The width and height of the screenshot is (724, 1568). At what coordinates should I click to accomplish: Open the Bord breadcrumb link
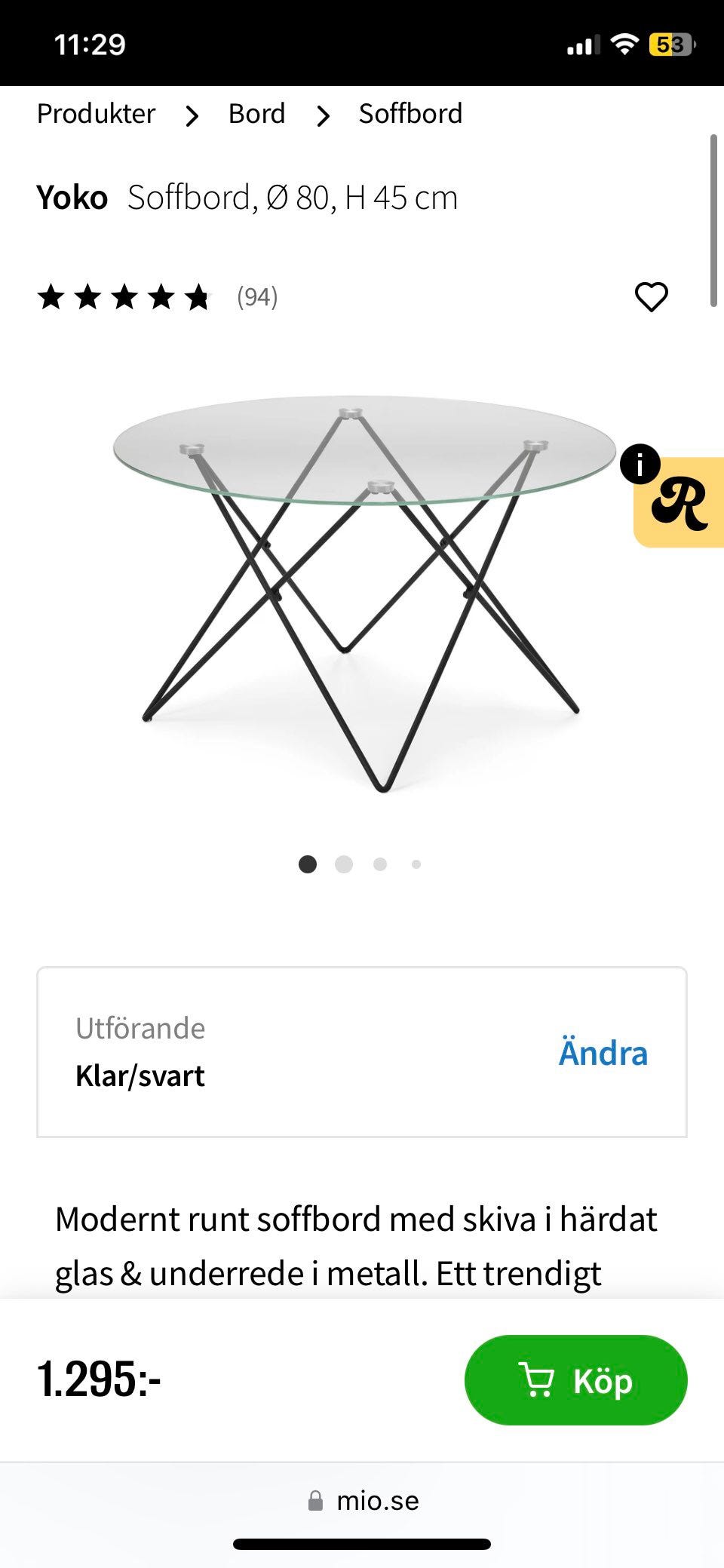click(256, 114)
